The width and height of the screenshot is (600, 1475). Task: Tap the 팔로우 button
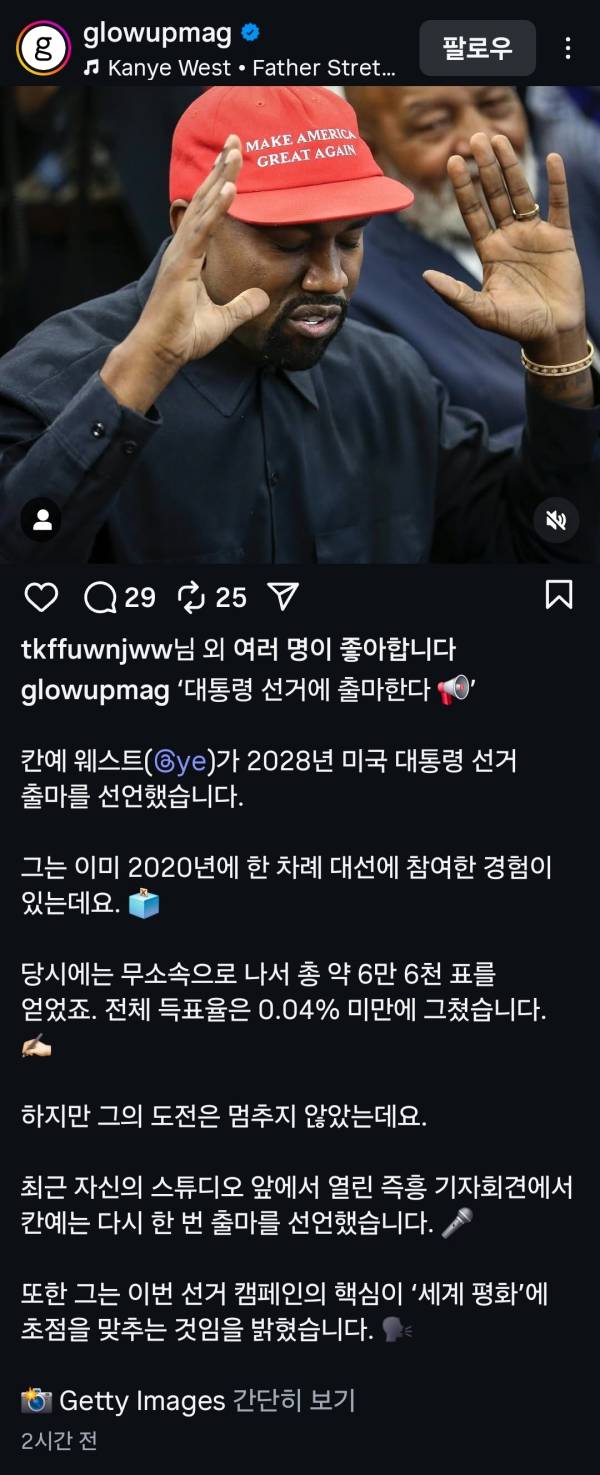[x=477, y=48]
